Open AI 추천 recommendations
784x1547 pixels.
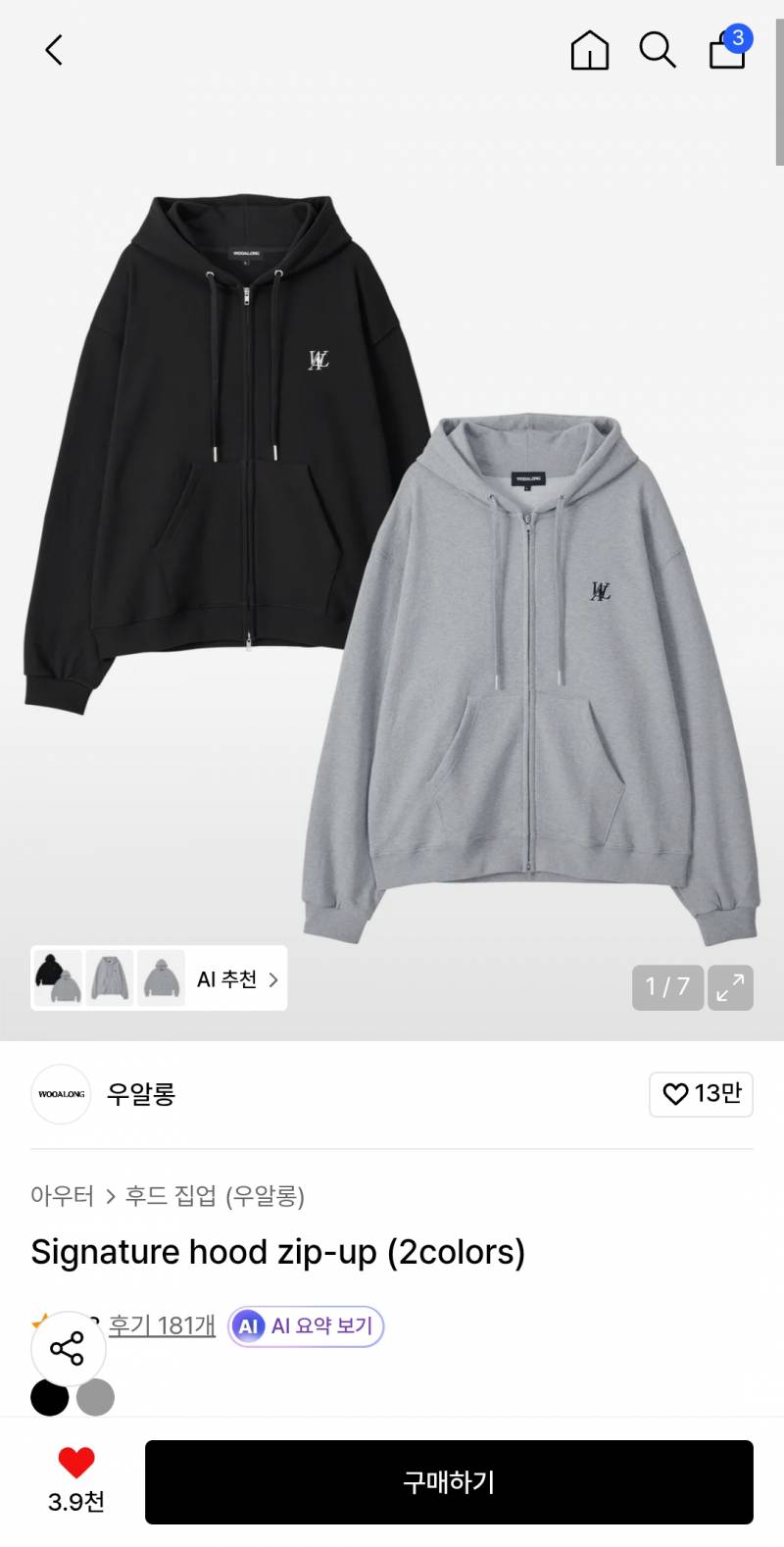tap(237, 978)
